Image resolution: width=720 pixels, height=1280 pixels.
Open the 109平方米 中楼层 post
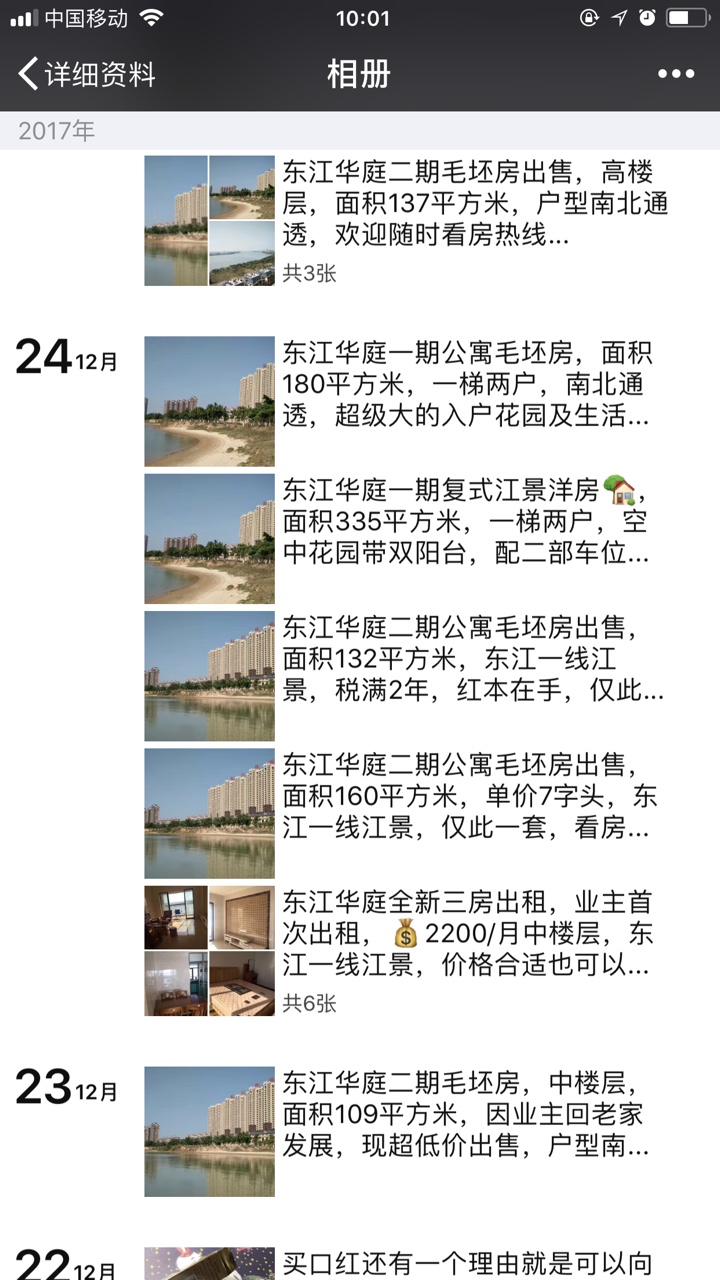pyautogui.click(x=470, y=1114)
